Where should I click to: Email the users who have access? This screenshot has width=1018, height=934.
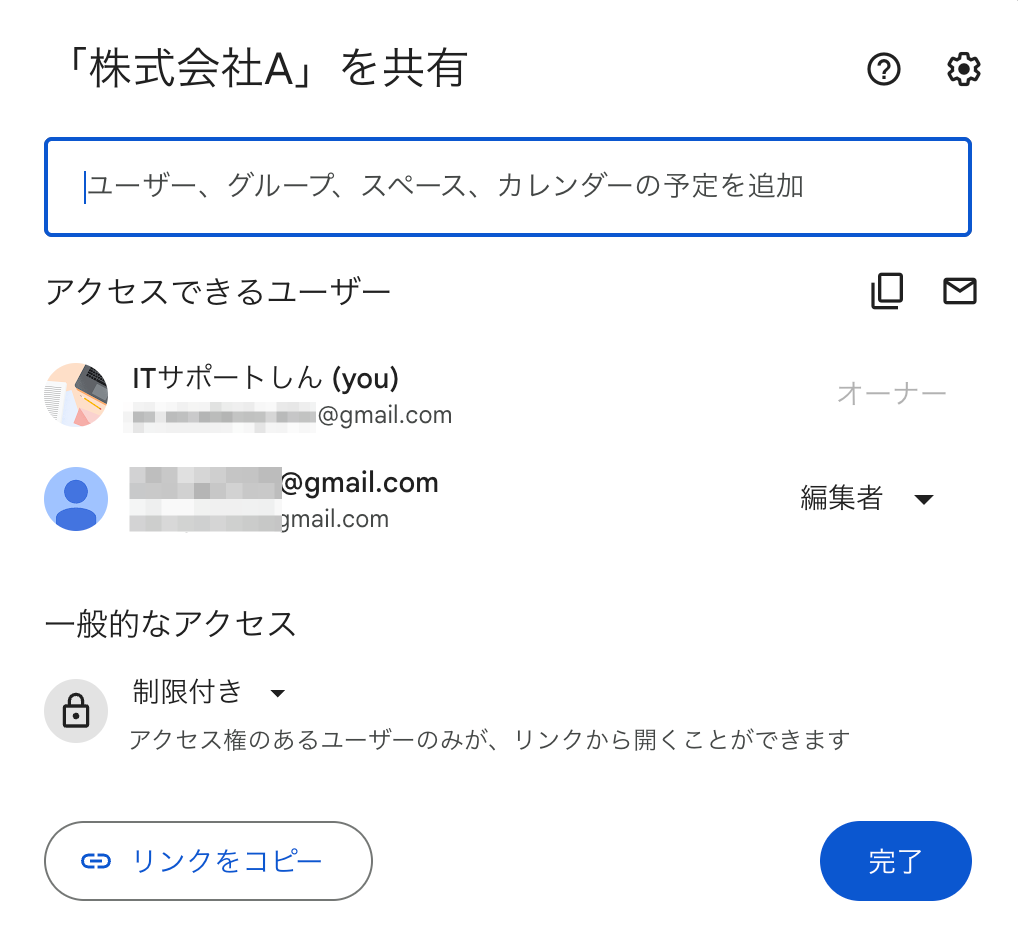pos(959,291)
